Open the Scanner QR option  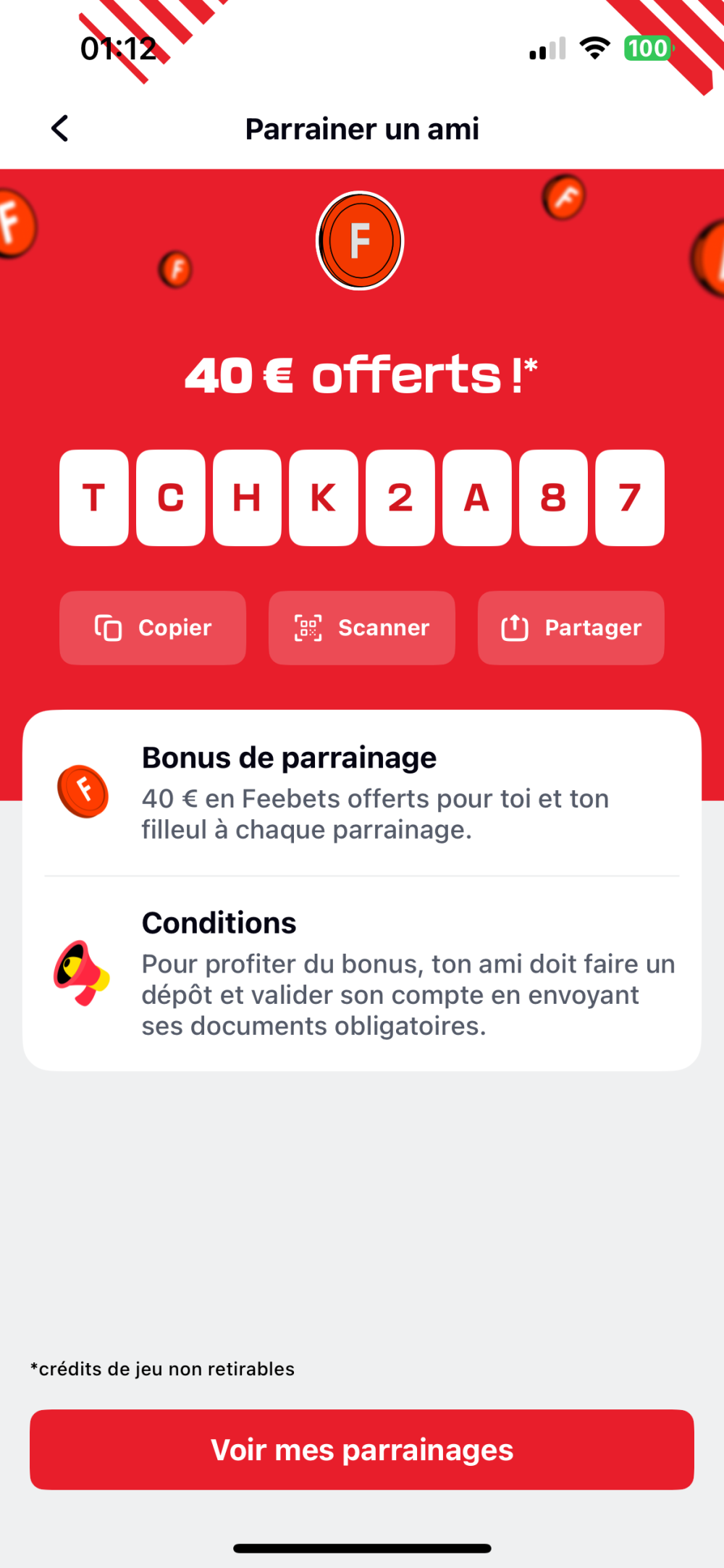(x=362, y=628)
